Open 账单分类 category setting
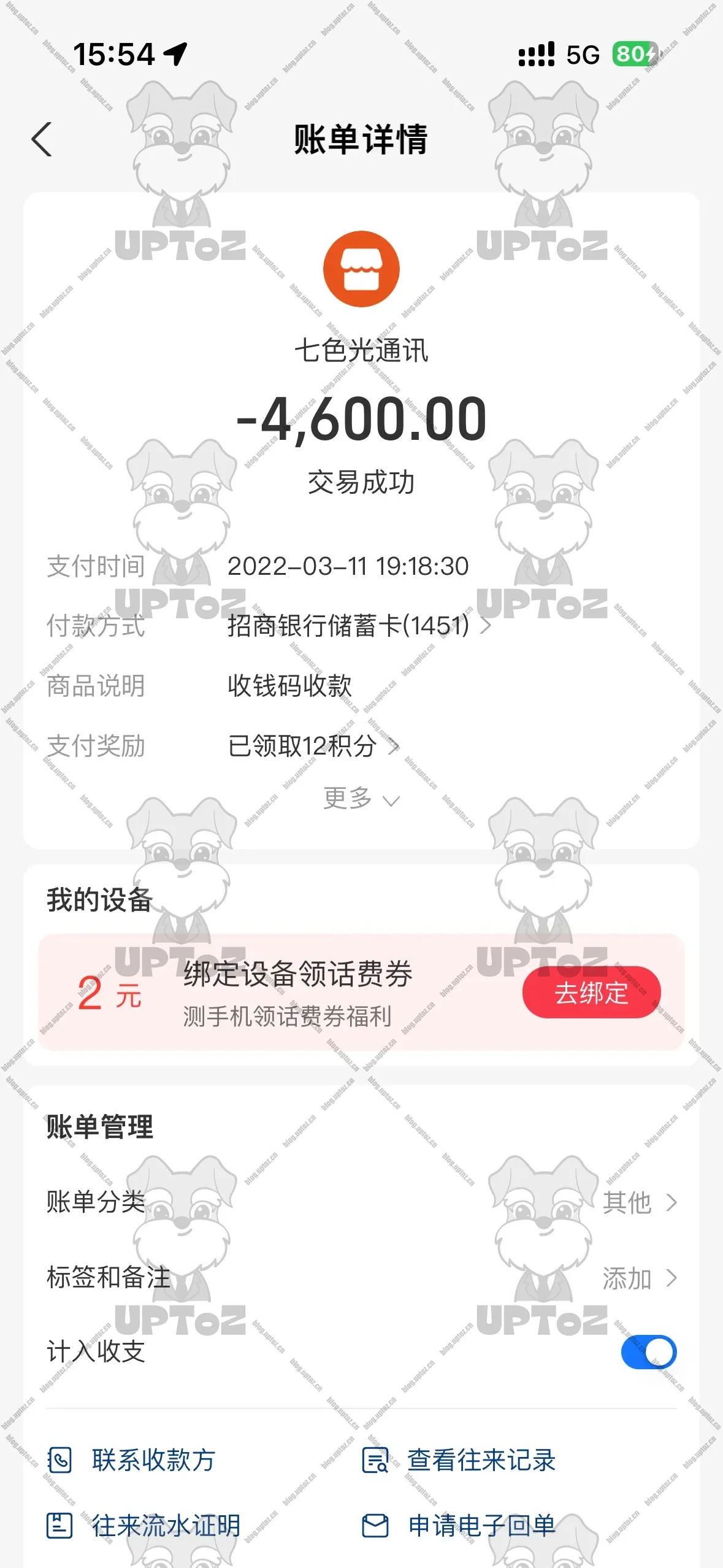Screen dimensions: 723x1568 (639, 1202)
